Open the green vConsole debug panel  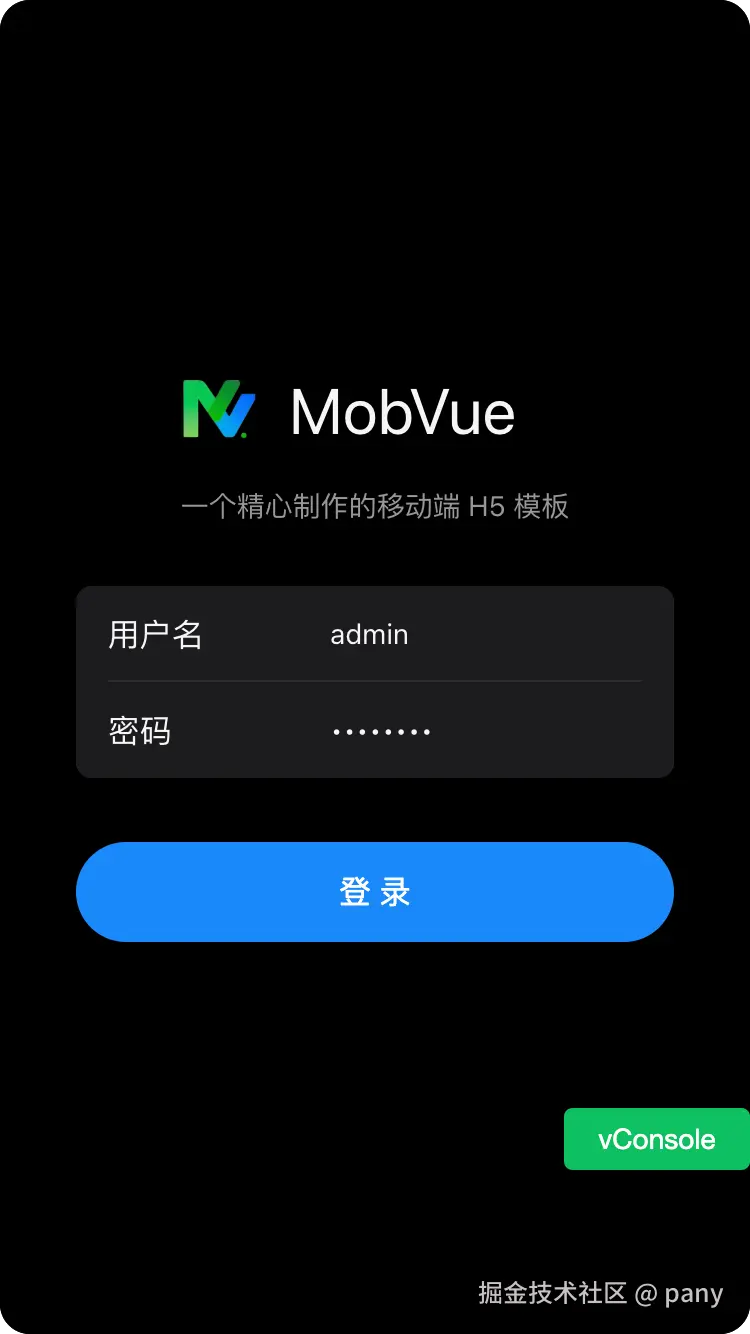[656, 1139]
